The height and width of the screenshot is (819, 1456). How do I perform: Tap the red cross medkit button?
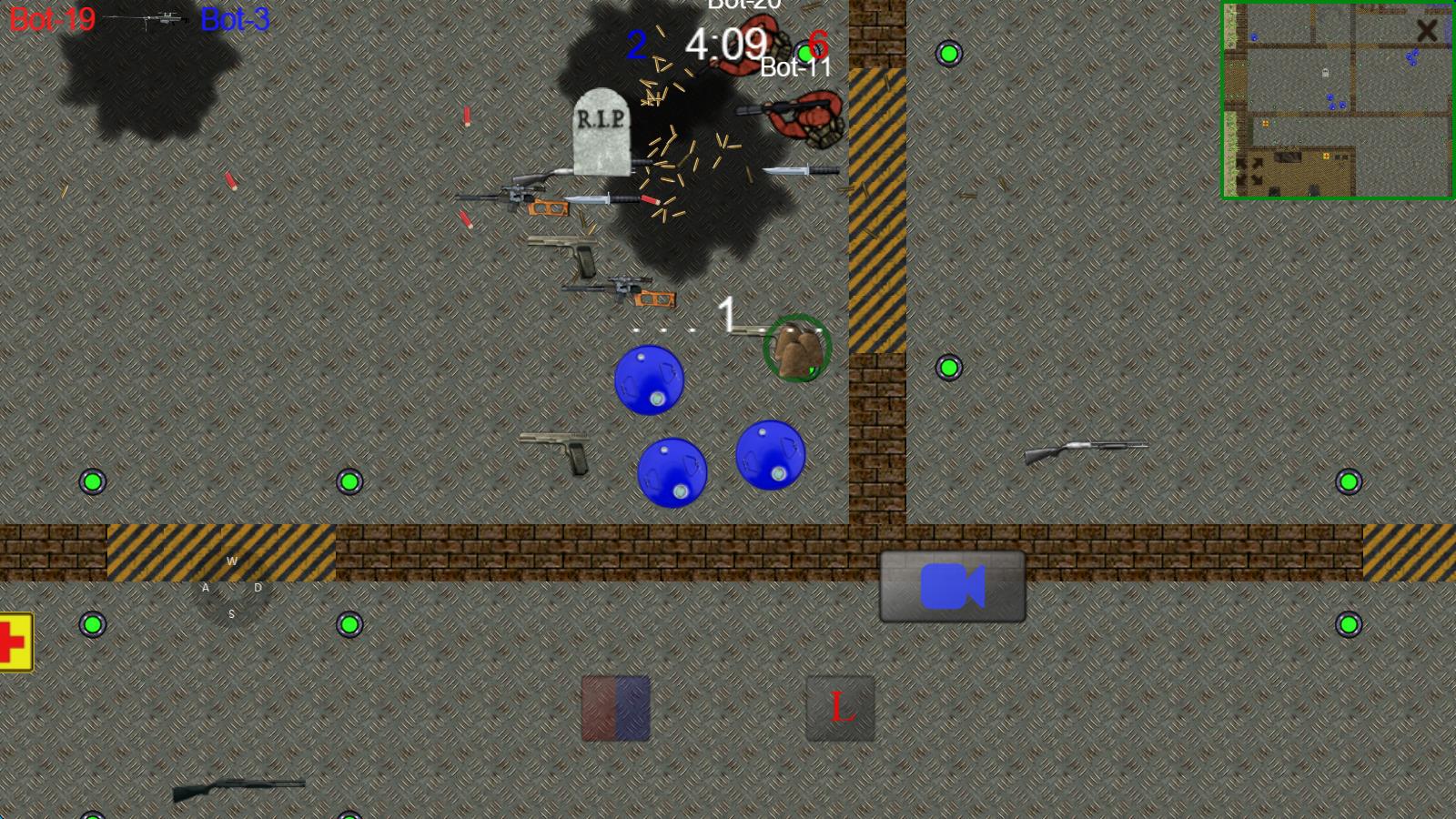15,642
